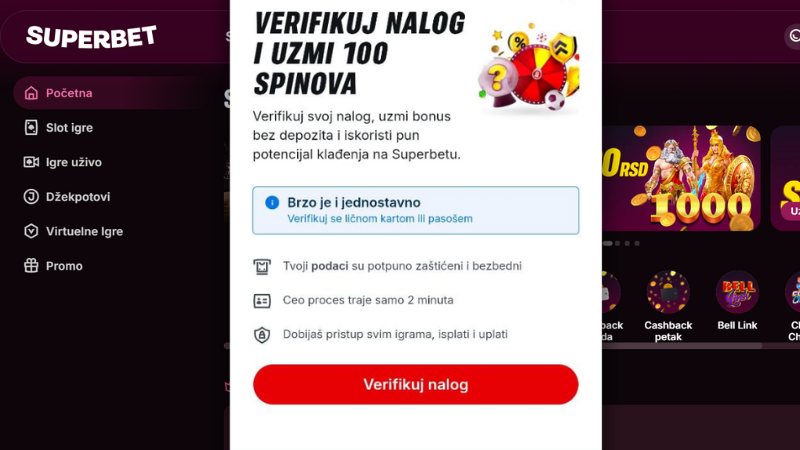The width and height of the screenshot is (800, 450).
Task: Open Igre uživo section
Action: 72,162
